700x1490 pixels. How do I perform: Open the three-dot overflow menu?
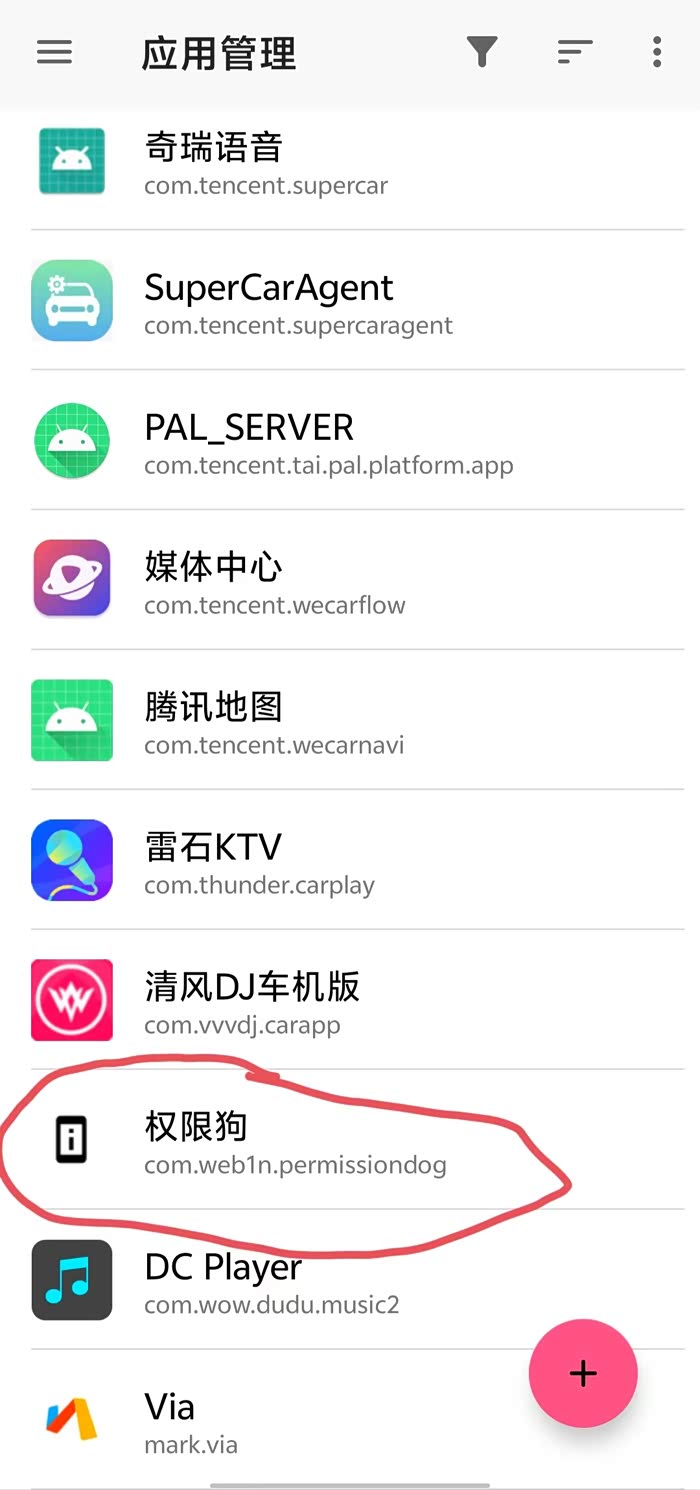coord(657,52)
